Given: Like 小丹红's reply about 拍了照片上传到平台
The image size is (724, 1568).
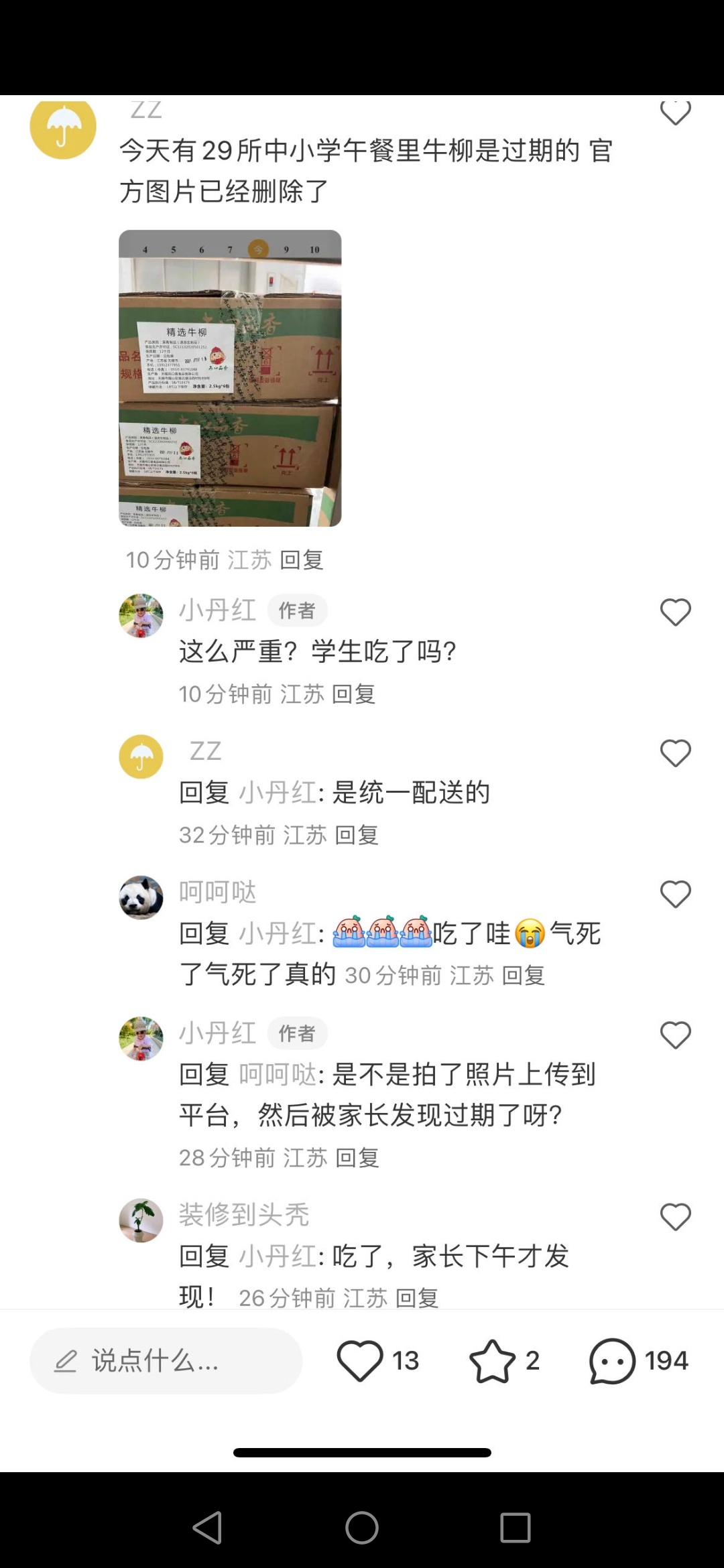Looking at the screenshot, I should [x=675, y=1035].
